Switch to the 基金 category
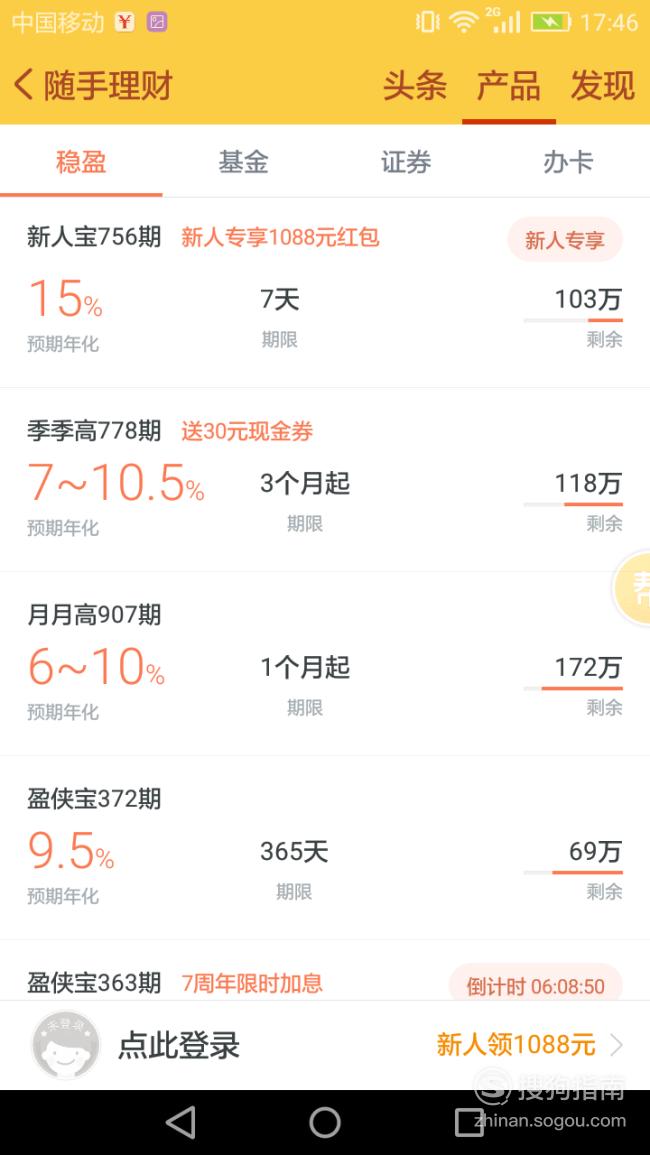Viewport: 650px width, 1155px height. click(243, 162)
